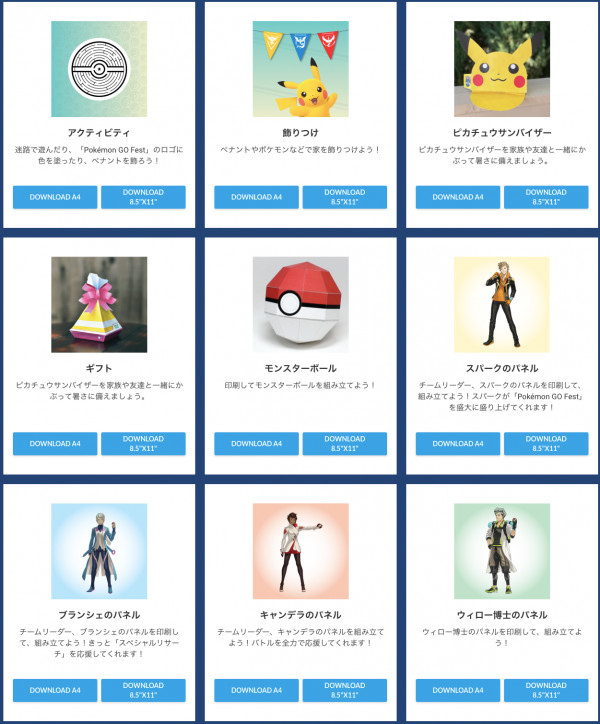Download A4 for ピカチュウサンバイザー
Screen dimensions: 600x724
pos(458,197)
